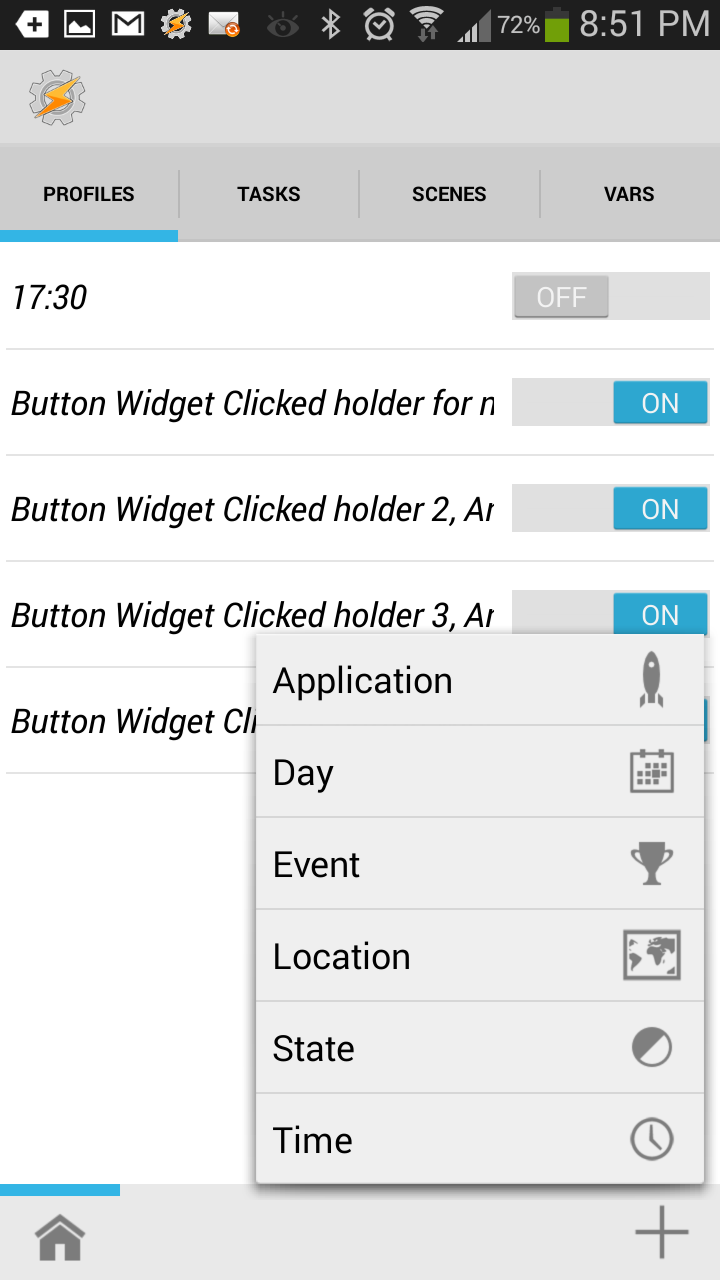
Task: Switch to the Tasks tab
Action: pos(269,194)
